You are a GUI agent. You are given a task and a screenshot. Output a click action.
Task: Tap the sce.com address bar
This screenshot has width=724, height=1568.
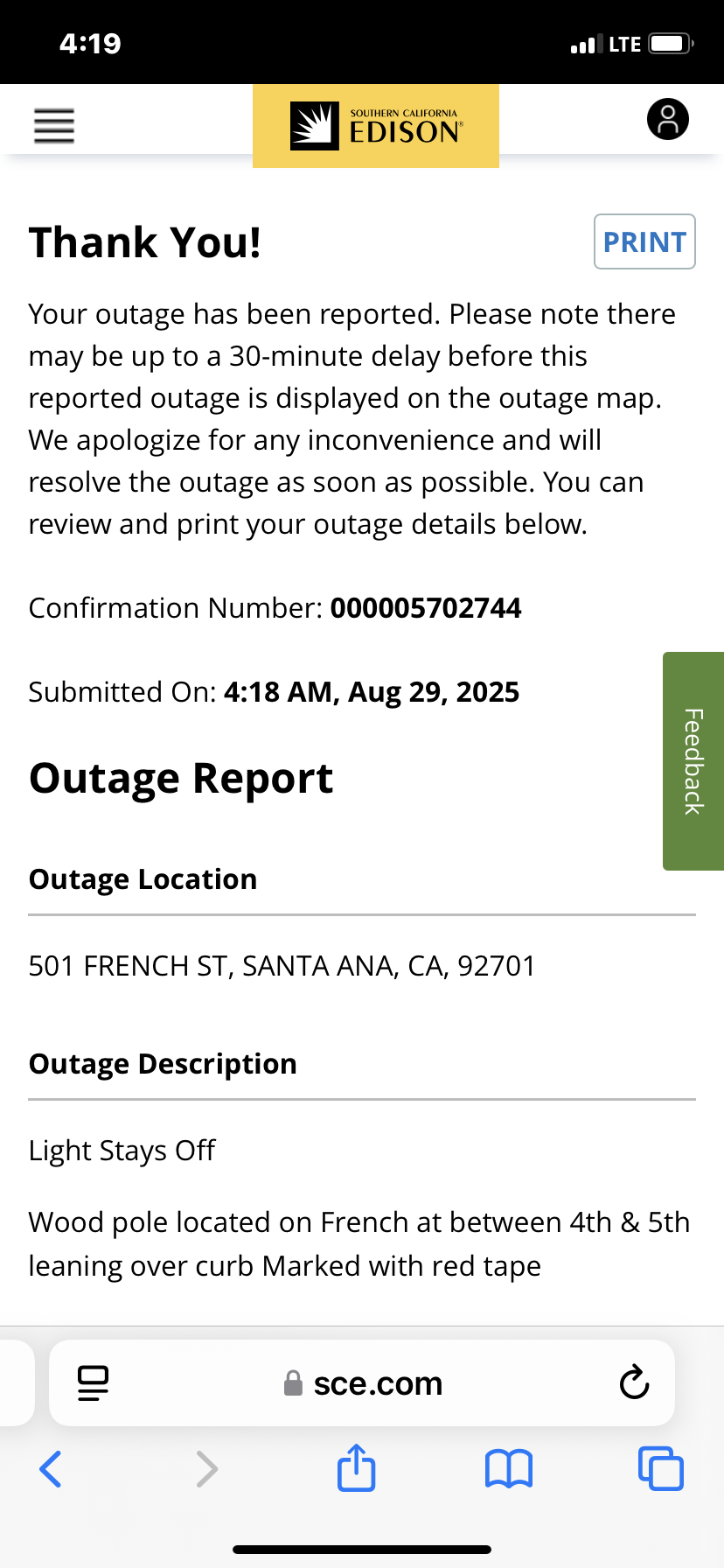[x=362, y=1383]
